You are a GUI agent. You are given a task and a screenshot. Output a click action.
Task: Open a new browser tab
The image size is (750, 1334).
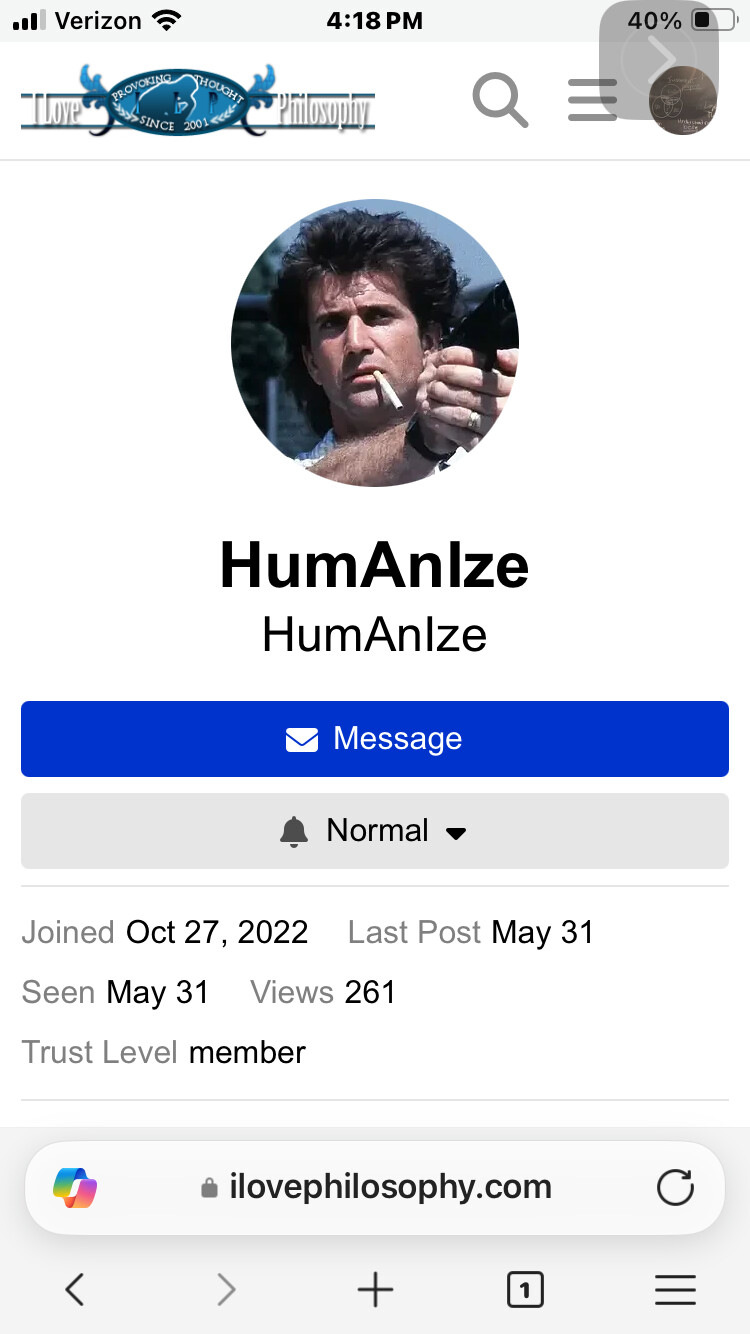point(375,1290)
